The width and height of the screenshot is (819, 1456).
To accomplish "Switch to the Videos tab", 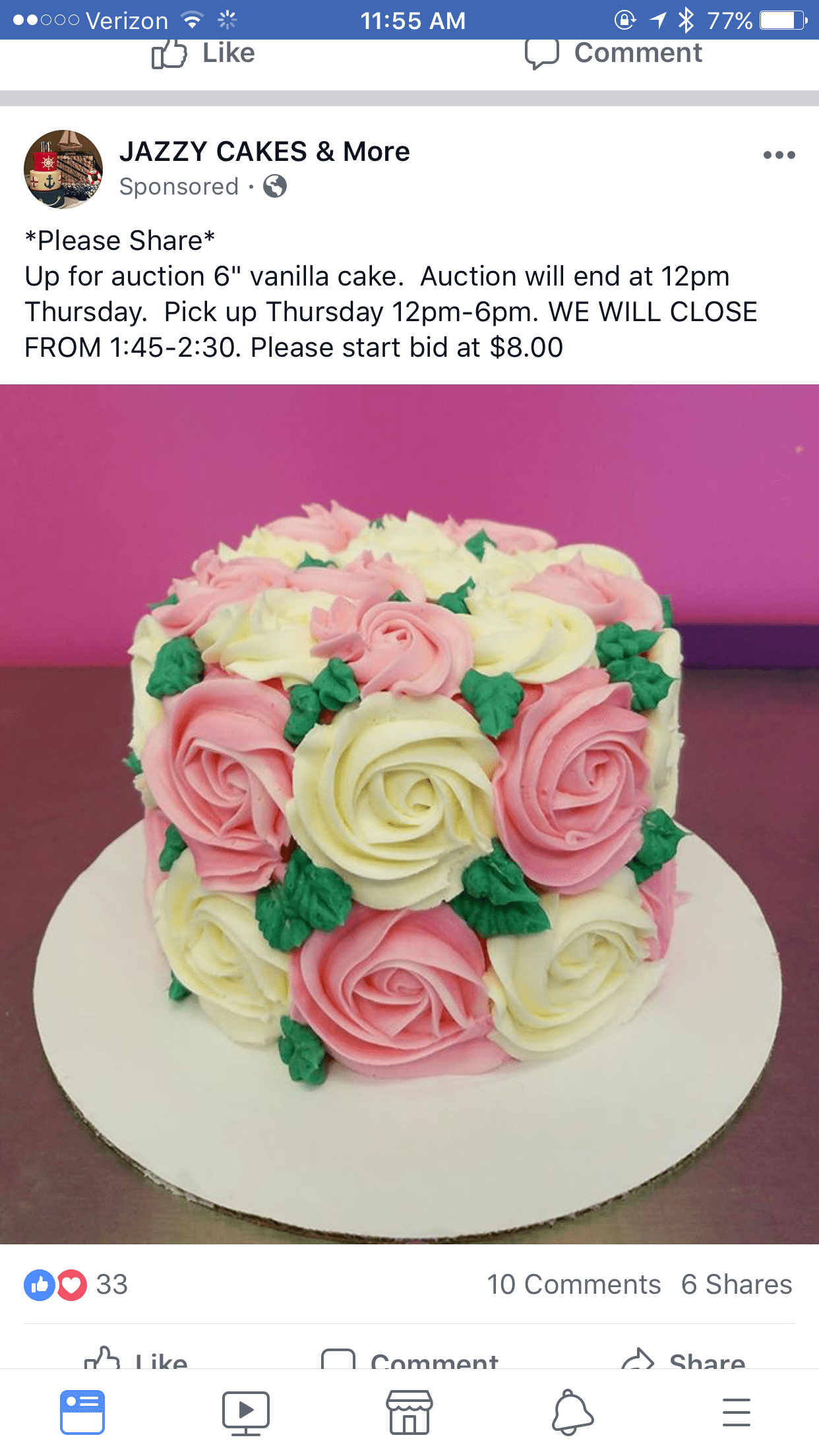I will tap(245, 1412).
